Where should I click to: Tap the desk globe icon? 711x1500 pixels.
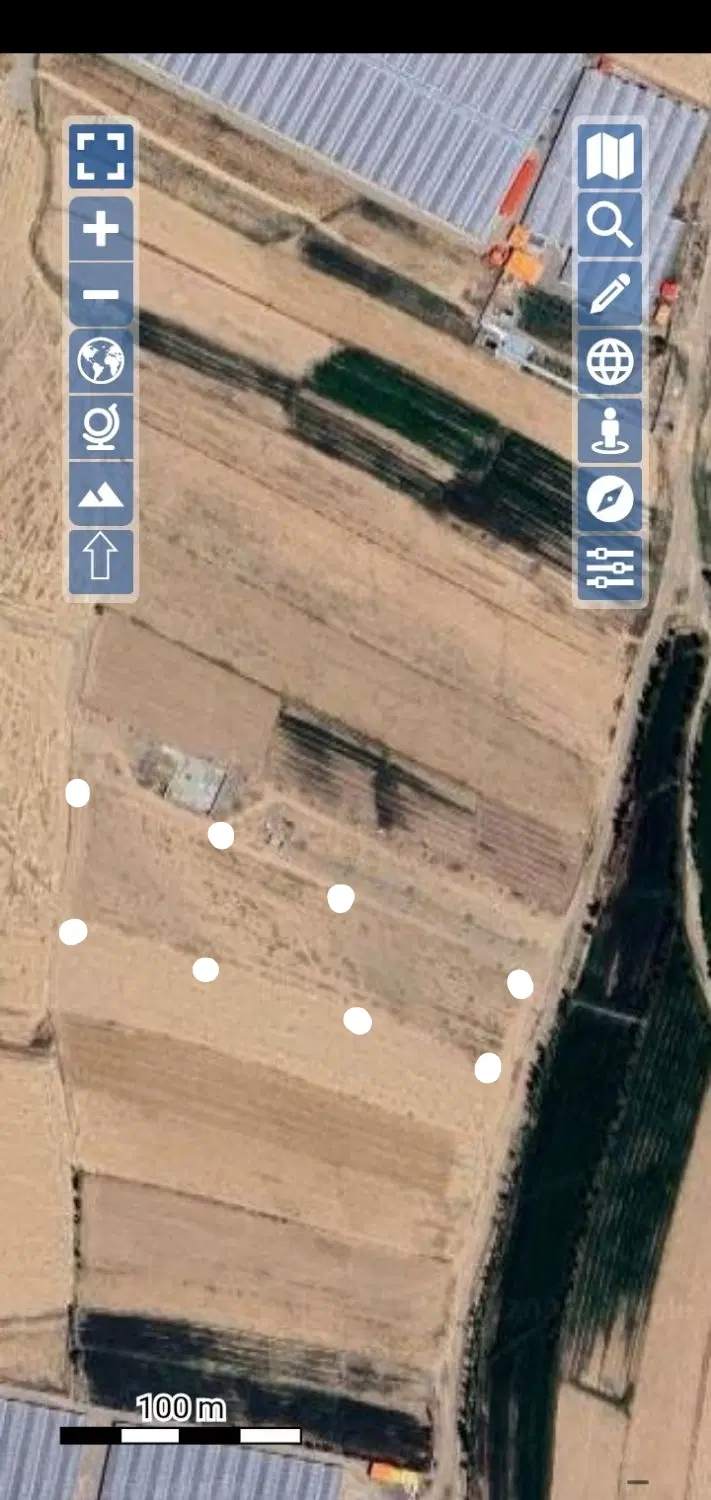click(101, 428)
